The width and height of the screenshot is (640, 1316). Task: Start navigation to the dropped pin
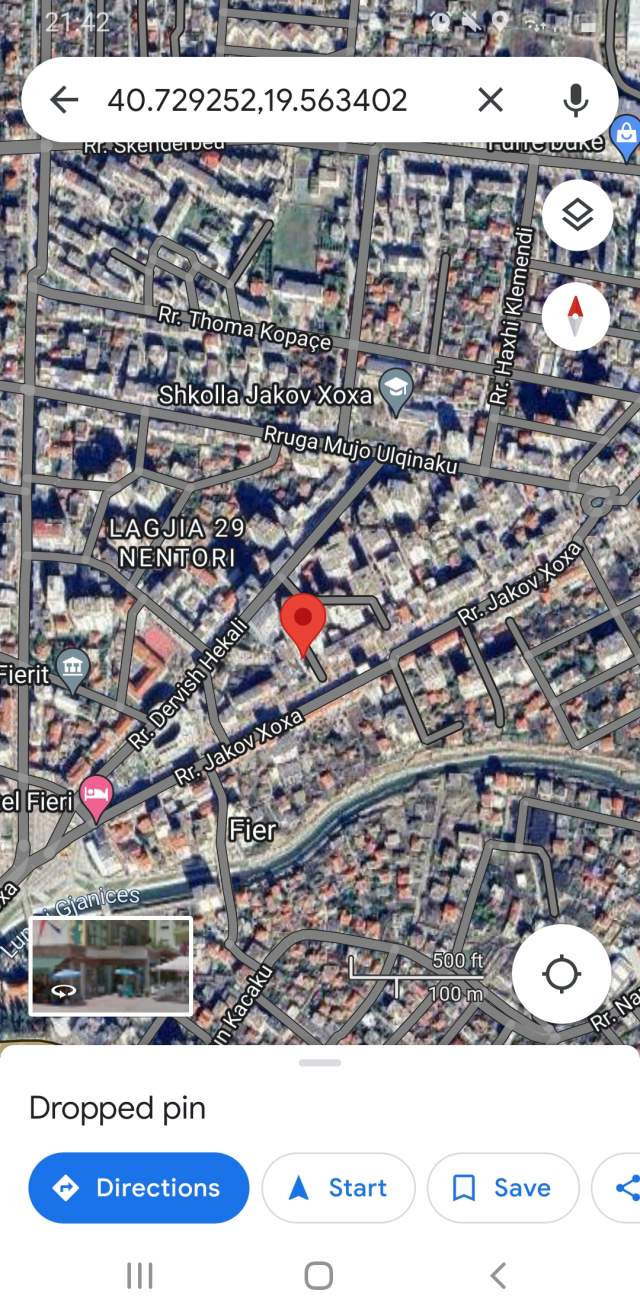pos(338,1188)
